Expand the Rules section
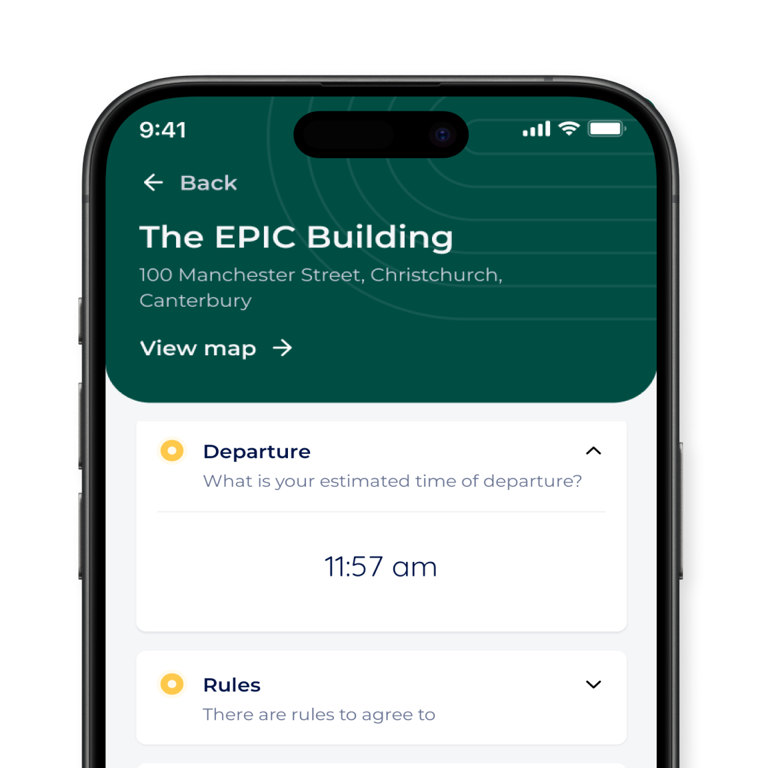Screen dimensions: 774x768 coord(593,685)
